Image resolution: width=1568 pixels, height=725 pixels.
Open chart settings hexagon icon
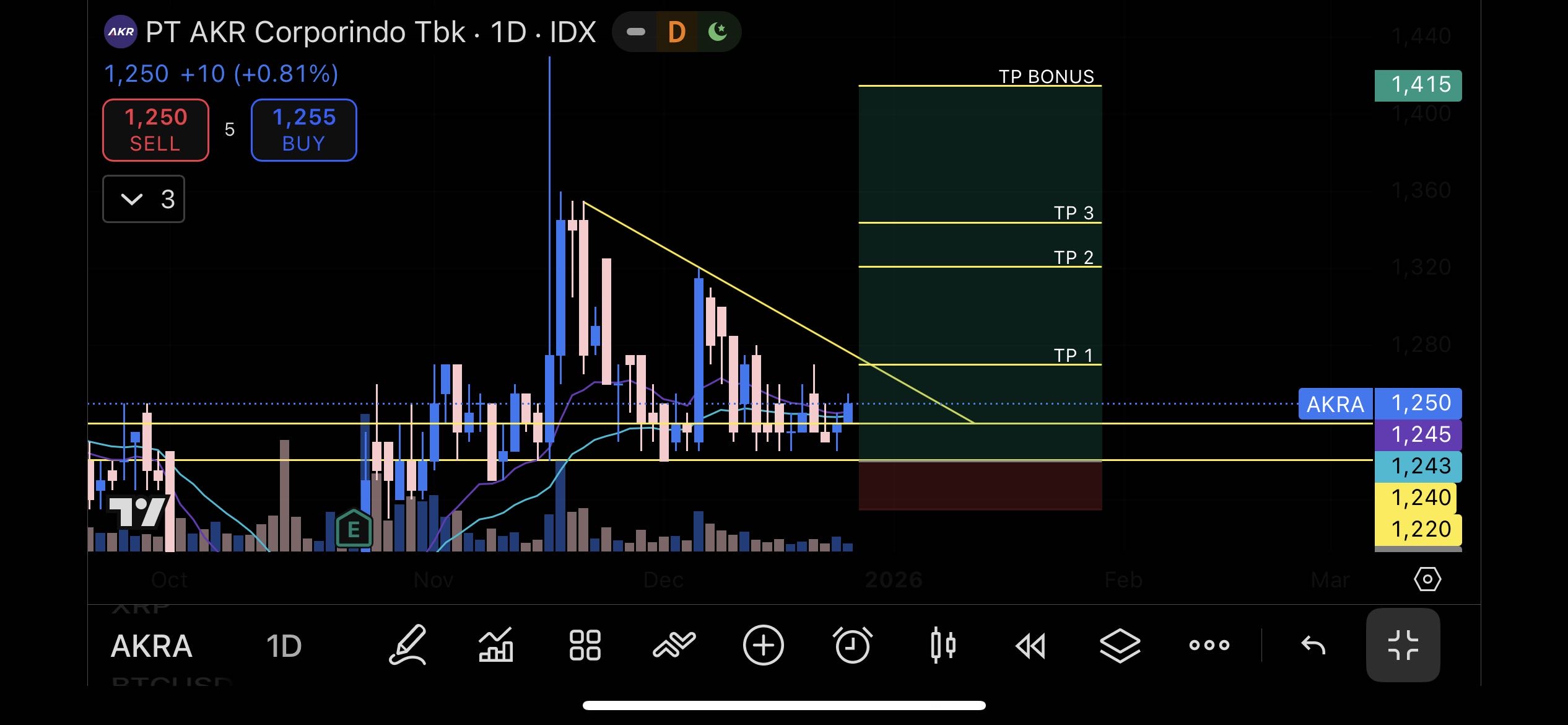(1427, 579)
